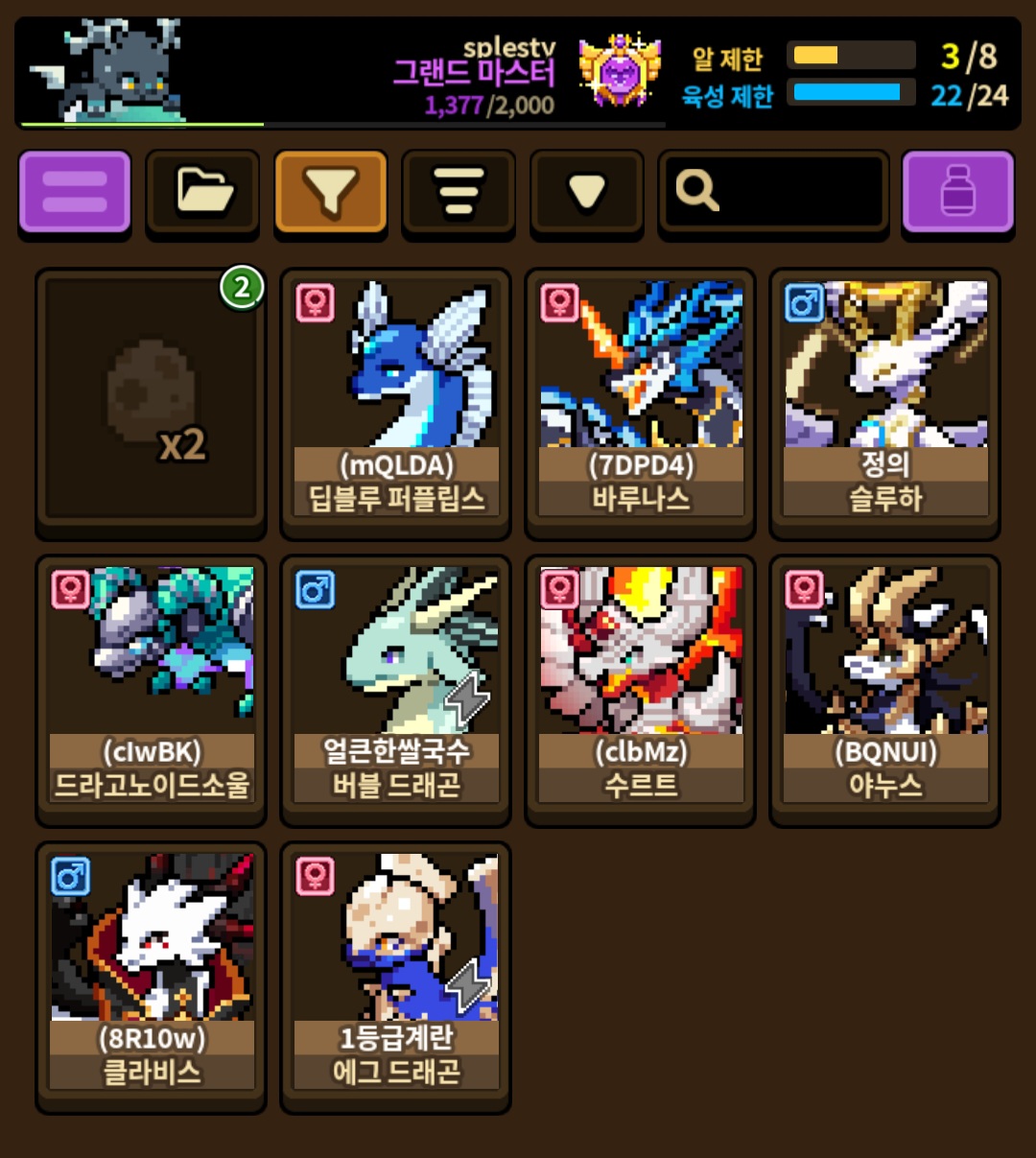Select the 에그 드래곤 card
This screenshot has height=1158, width=1036.
395,977
